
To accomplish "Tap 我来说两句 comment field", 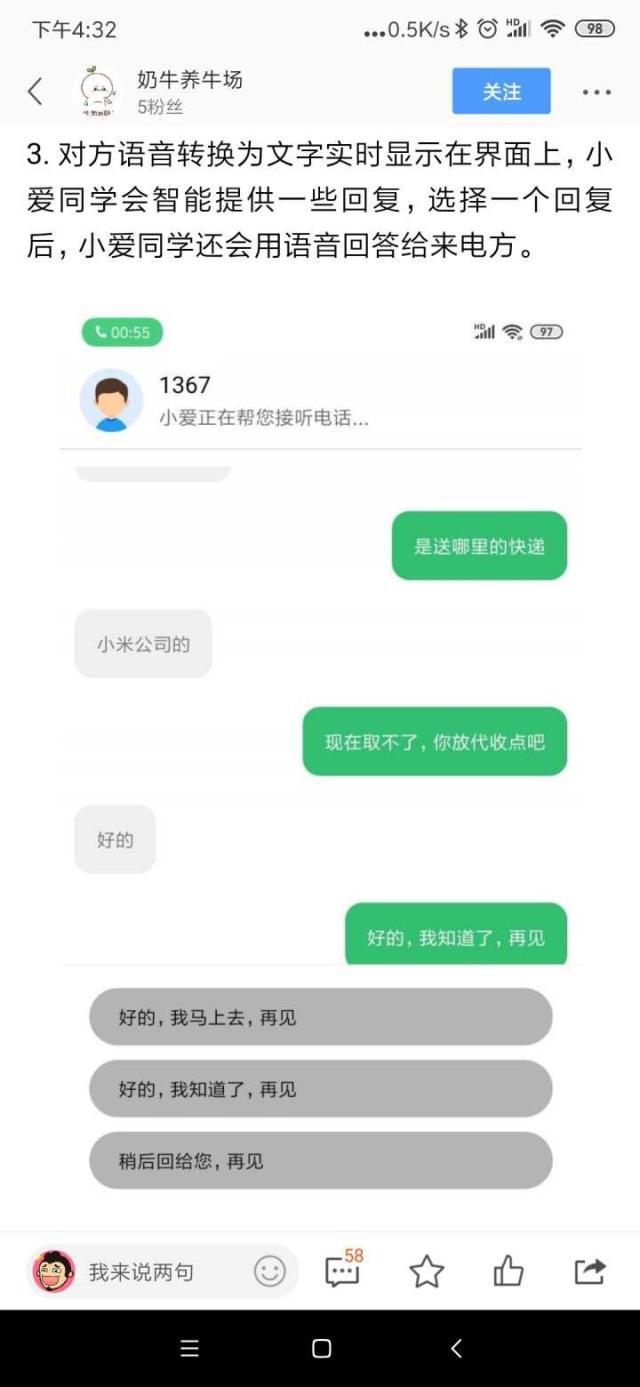I will pyautogui.click(x=141, y=1272).
